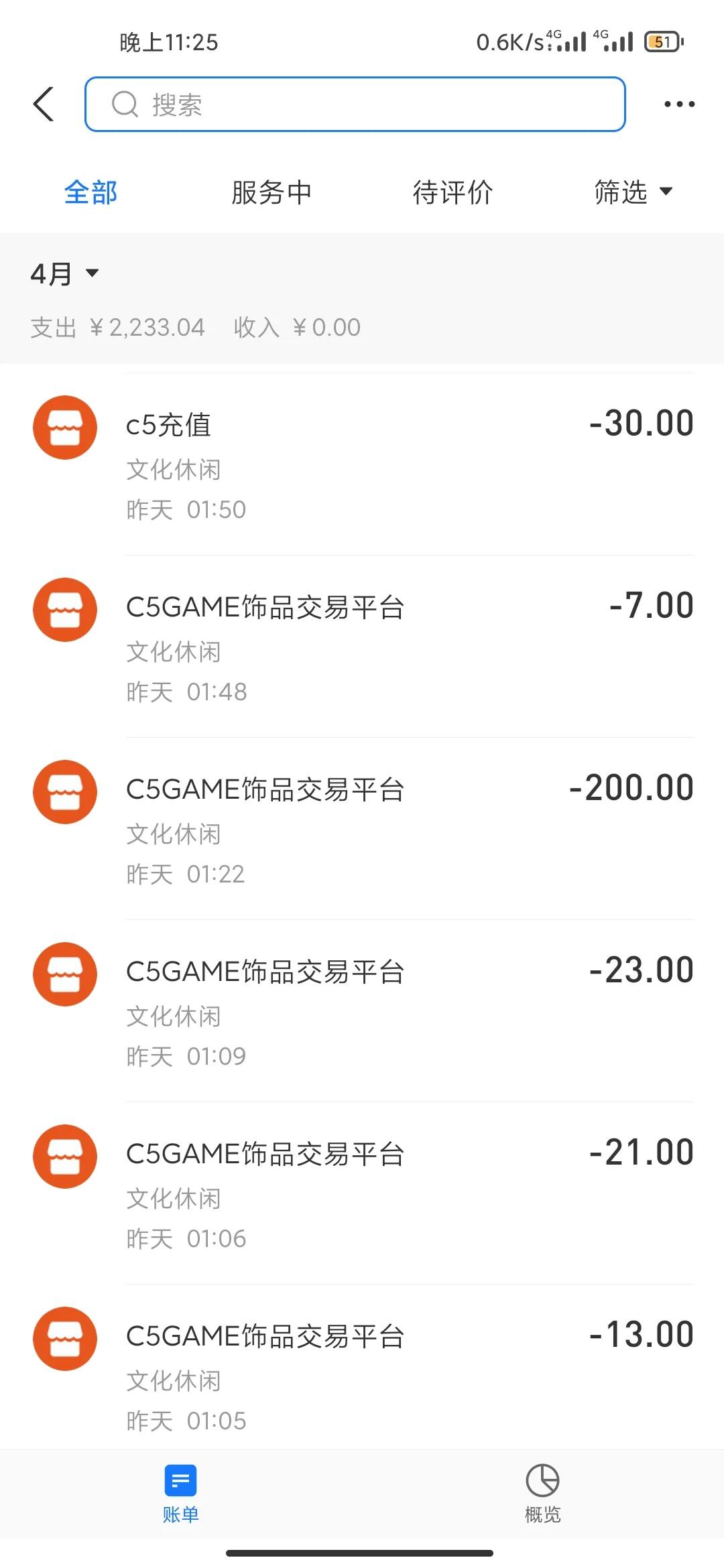Select the 全部 tab
The height and width of the screenshot is (1568, 724).
click(90, 192)
